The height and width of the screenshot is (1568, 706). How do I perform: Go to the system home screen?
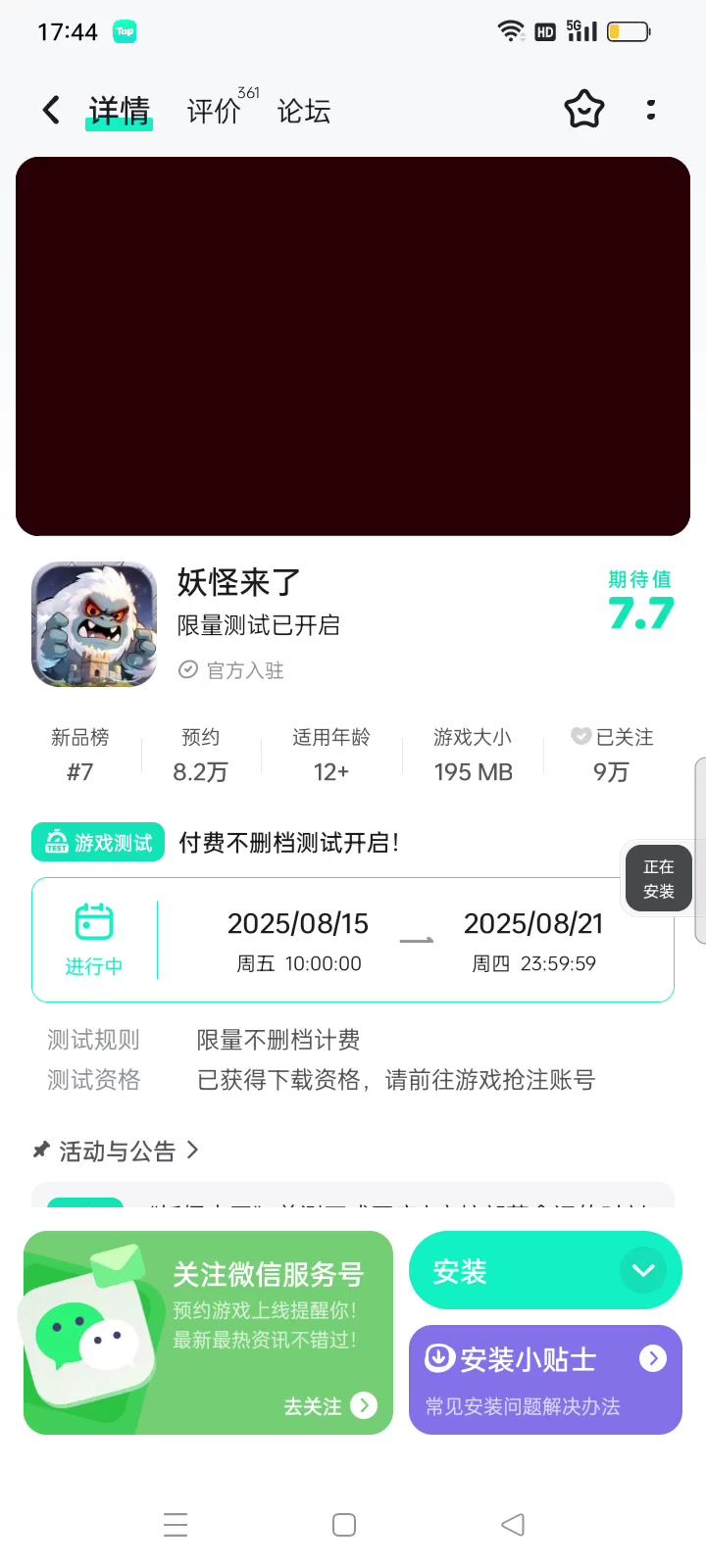344,1525
